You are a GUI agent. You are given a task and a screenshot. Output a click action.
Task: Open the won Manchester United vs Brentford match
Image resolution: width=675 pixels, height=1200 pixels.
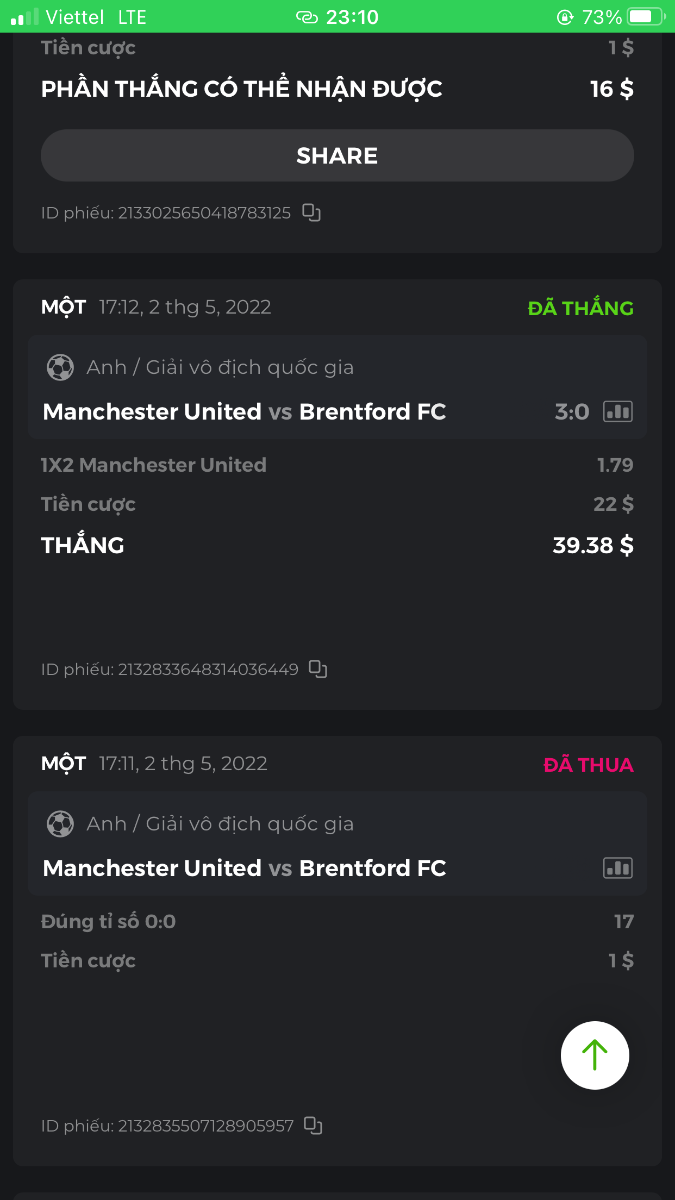(244, 412)
